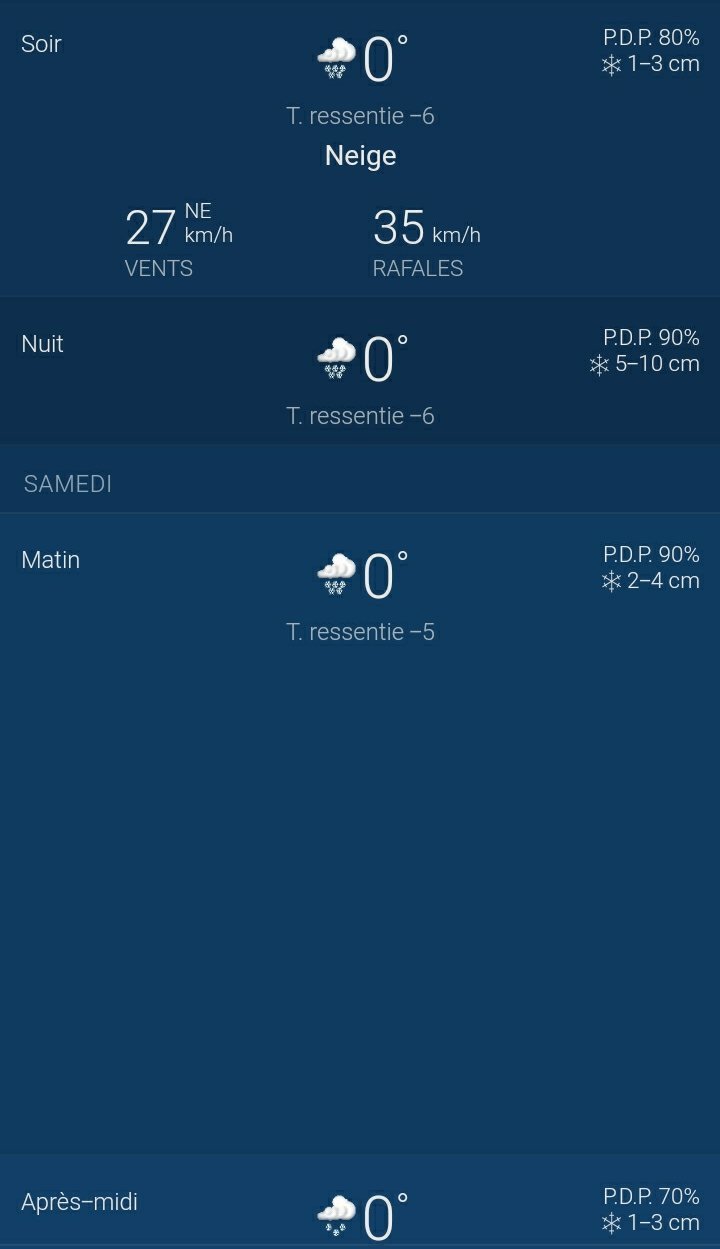Expand Samedi's Matin forecast row
This screenshot has width=720, height=1249.
click(x=360, y=585)
